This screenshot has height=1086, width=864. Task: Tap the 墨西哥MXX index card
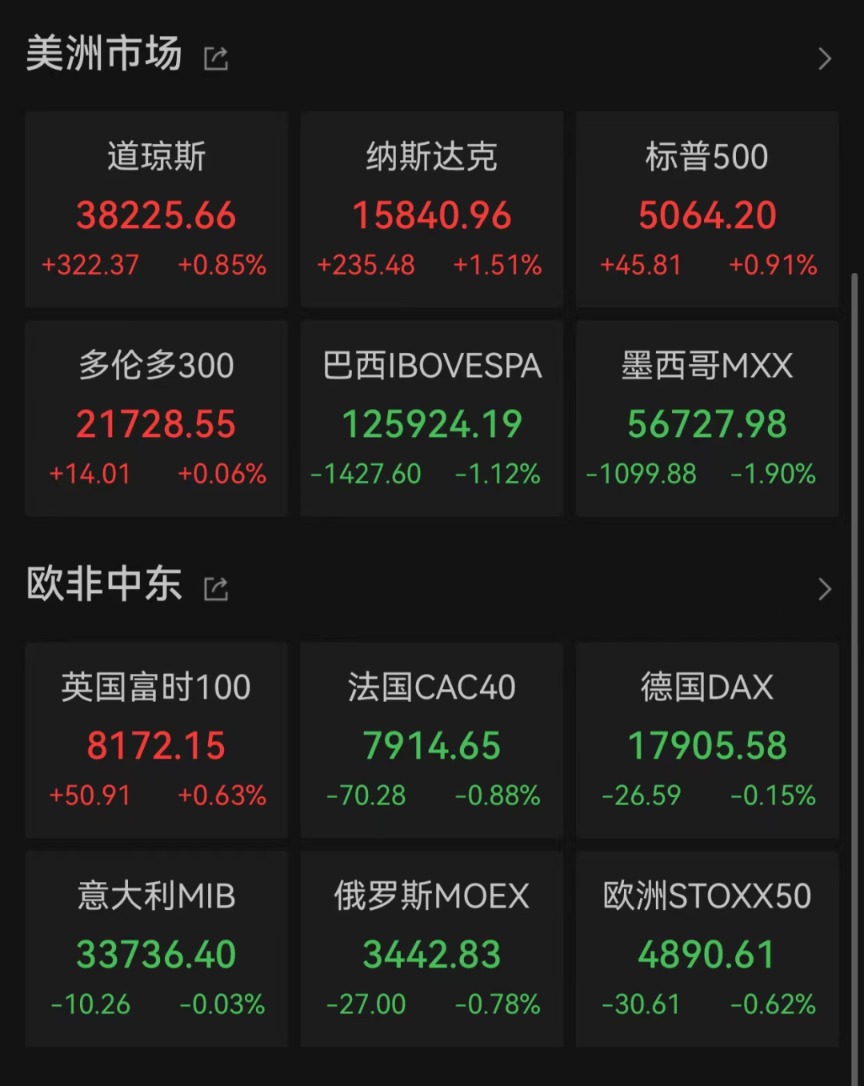707,418
